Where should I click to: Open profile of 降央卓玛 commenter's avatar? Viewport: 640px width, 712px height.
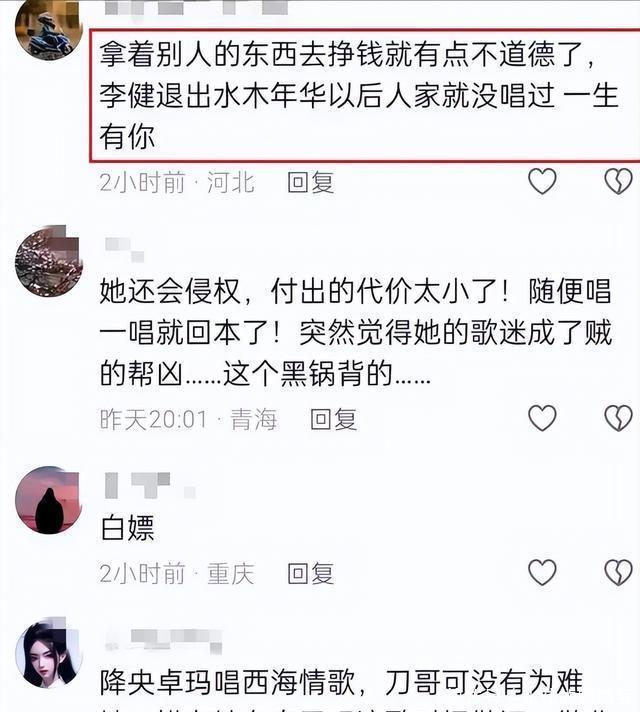48,653
